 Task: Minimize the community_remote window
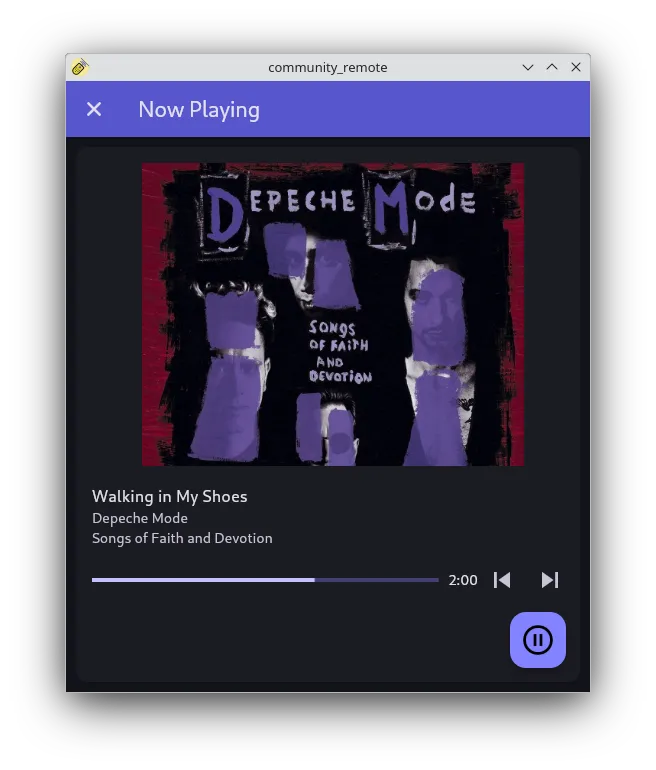[x=528, y=67]
